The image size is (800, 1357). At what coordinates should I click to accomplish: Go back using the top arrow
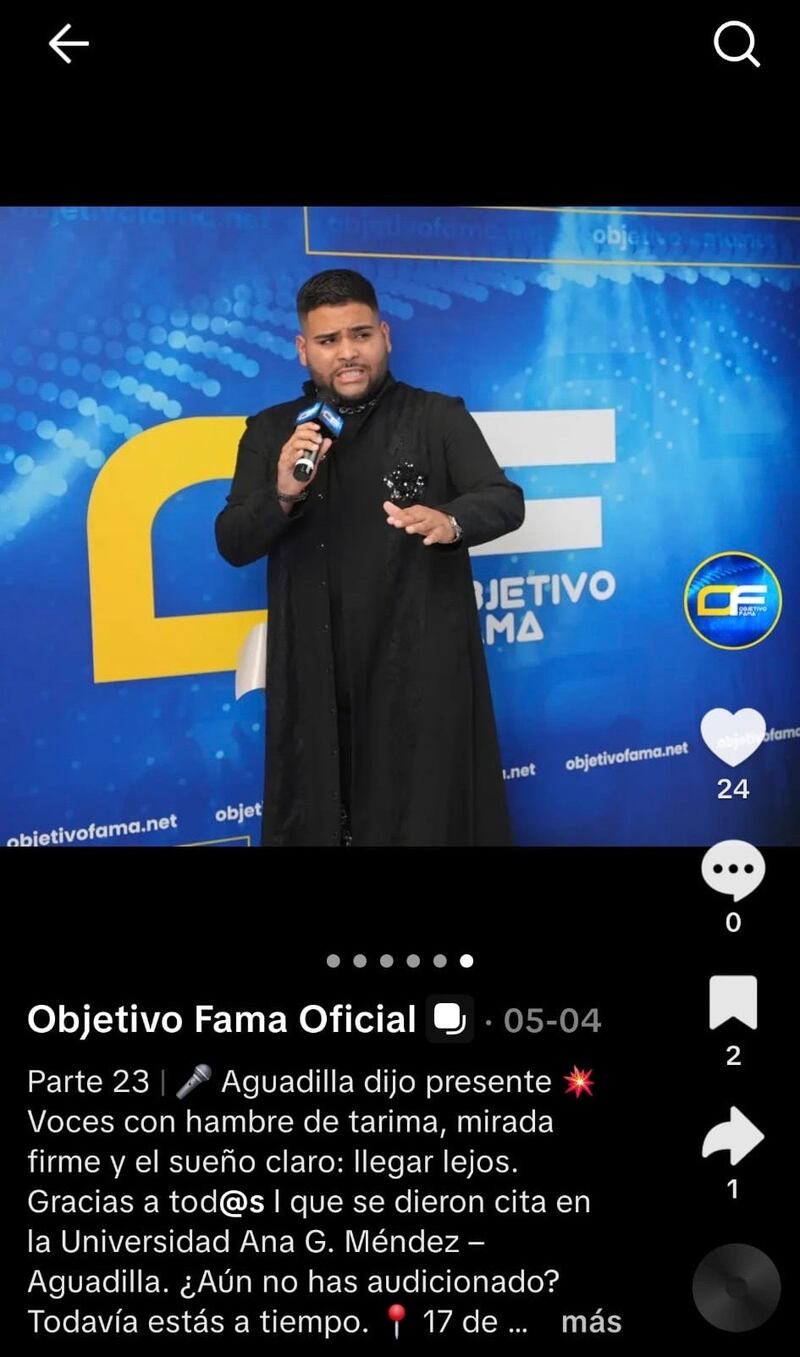[68, 45]
